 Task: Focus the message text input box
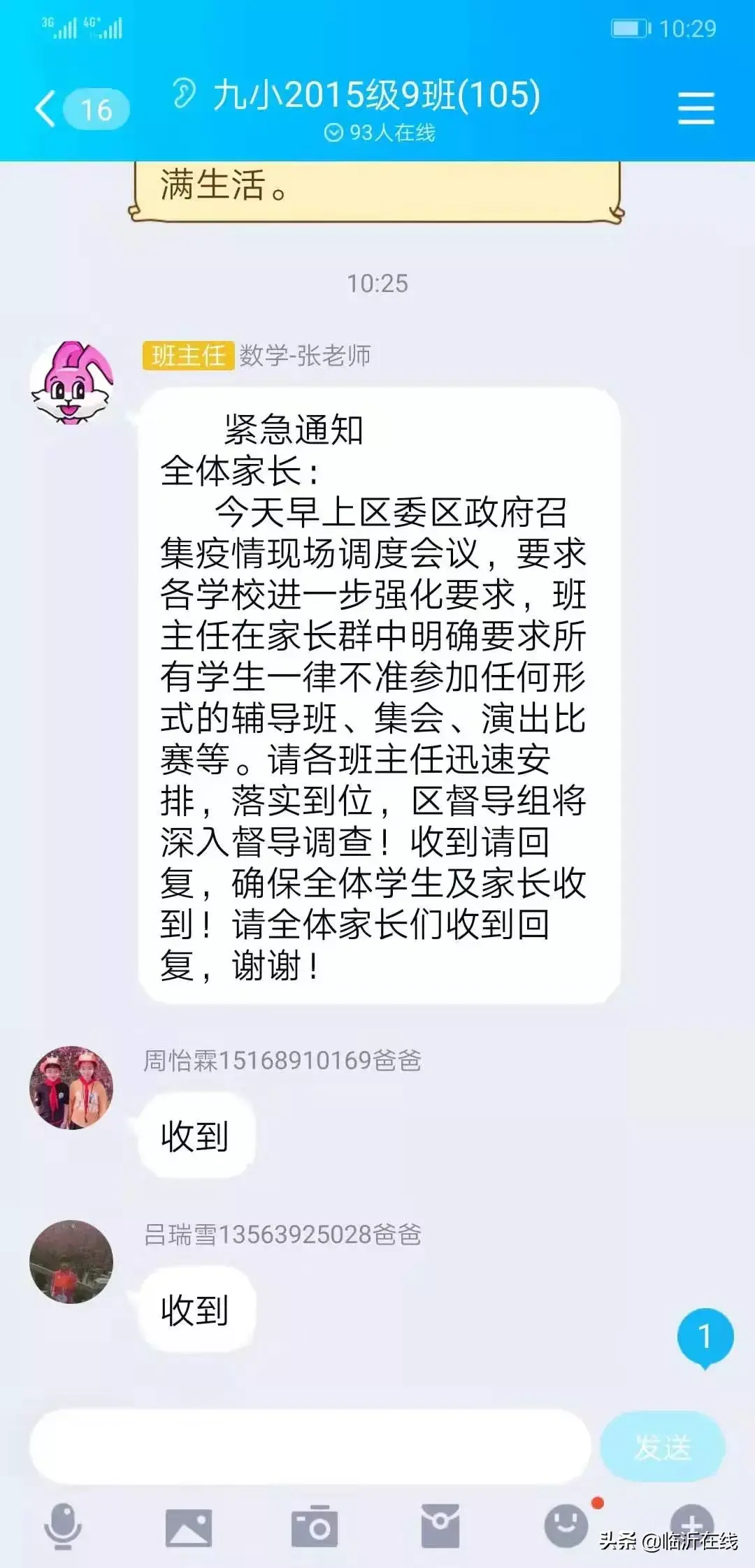pyautogui.click(x=310, y=1446)
